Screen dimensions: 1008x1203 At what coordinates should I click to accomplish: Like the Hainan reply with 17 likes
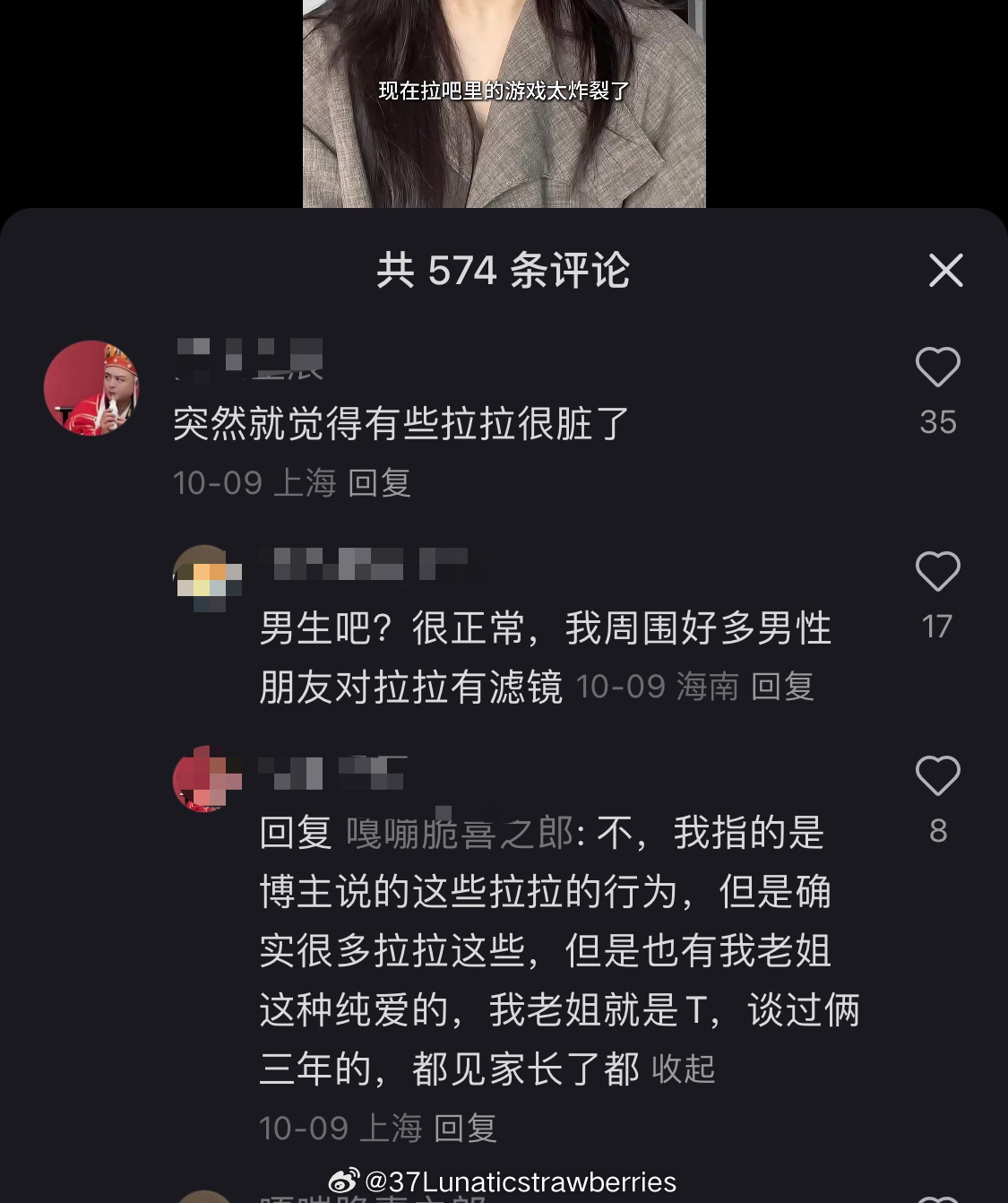[x=937, y=572]
